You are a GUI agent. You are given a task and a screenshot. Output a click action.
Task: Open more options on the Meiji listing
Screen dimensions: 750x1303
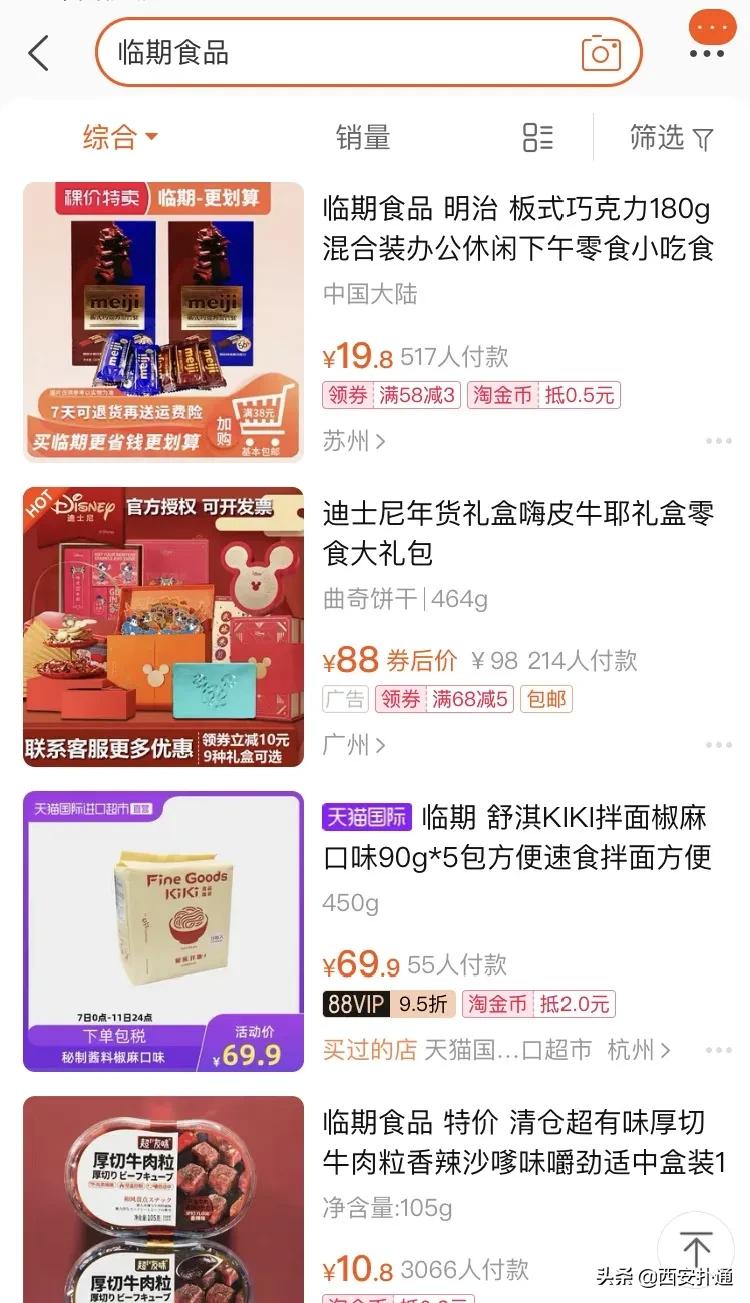(x=717, y=440)
